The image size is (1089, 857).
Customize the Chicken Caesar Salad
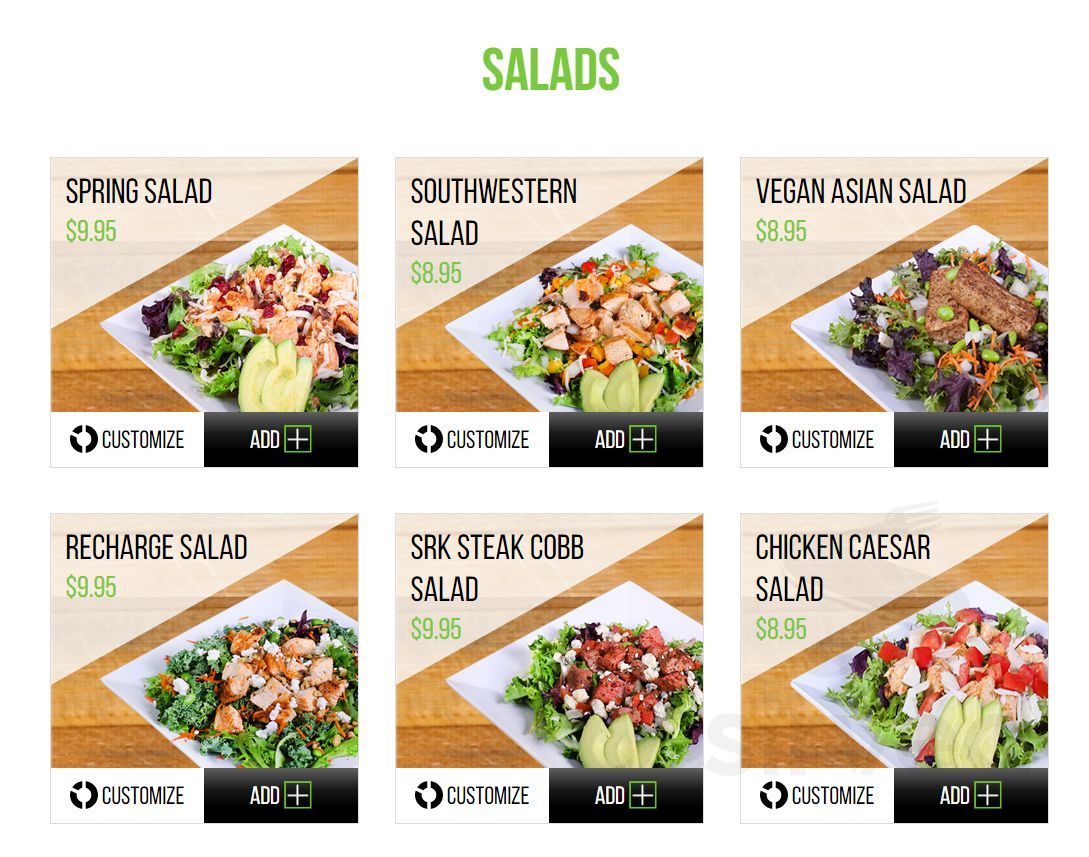tap(817, 795)
